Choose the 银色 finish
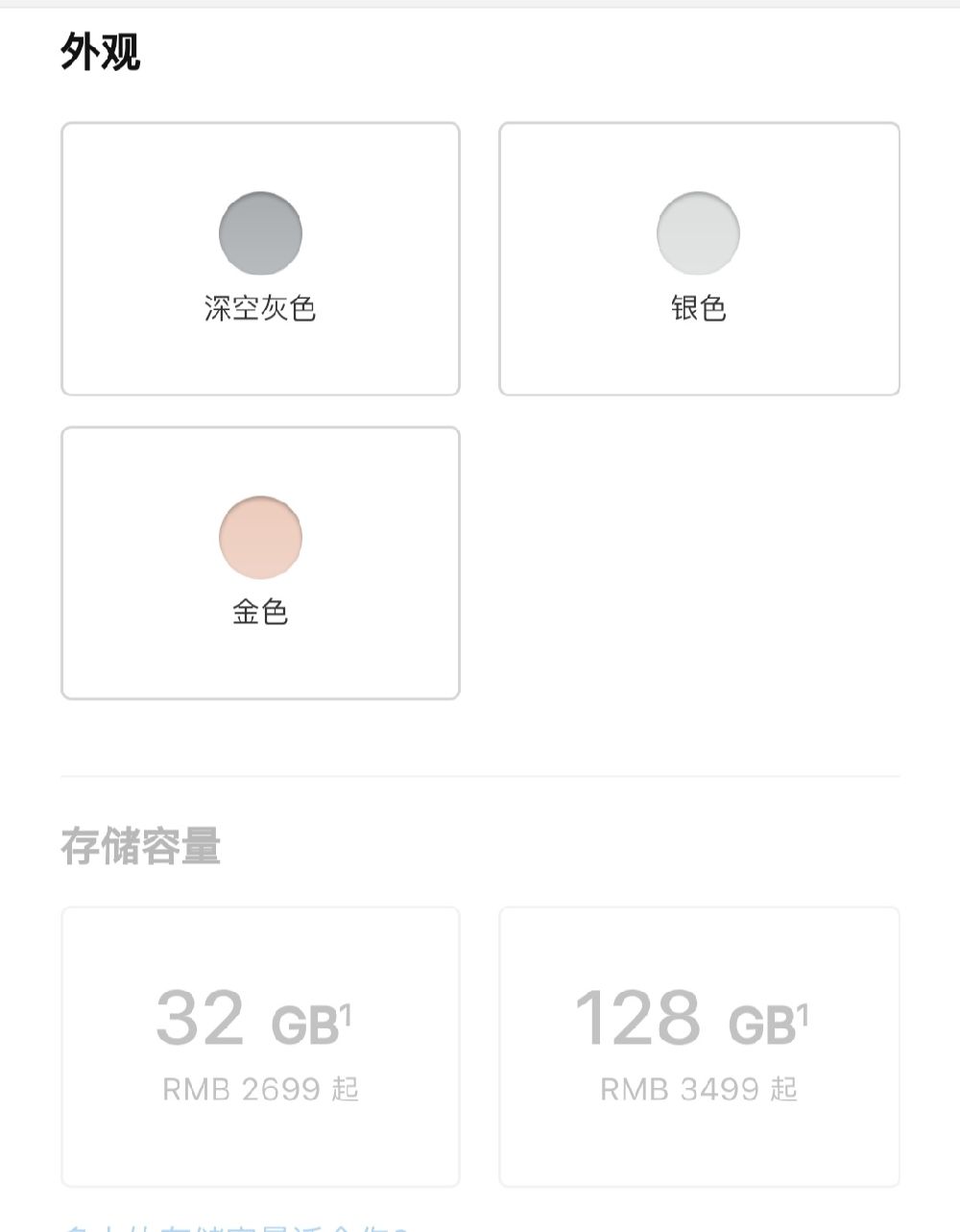 (699, 258)
